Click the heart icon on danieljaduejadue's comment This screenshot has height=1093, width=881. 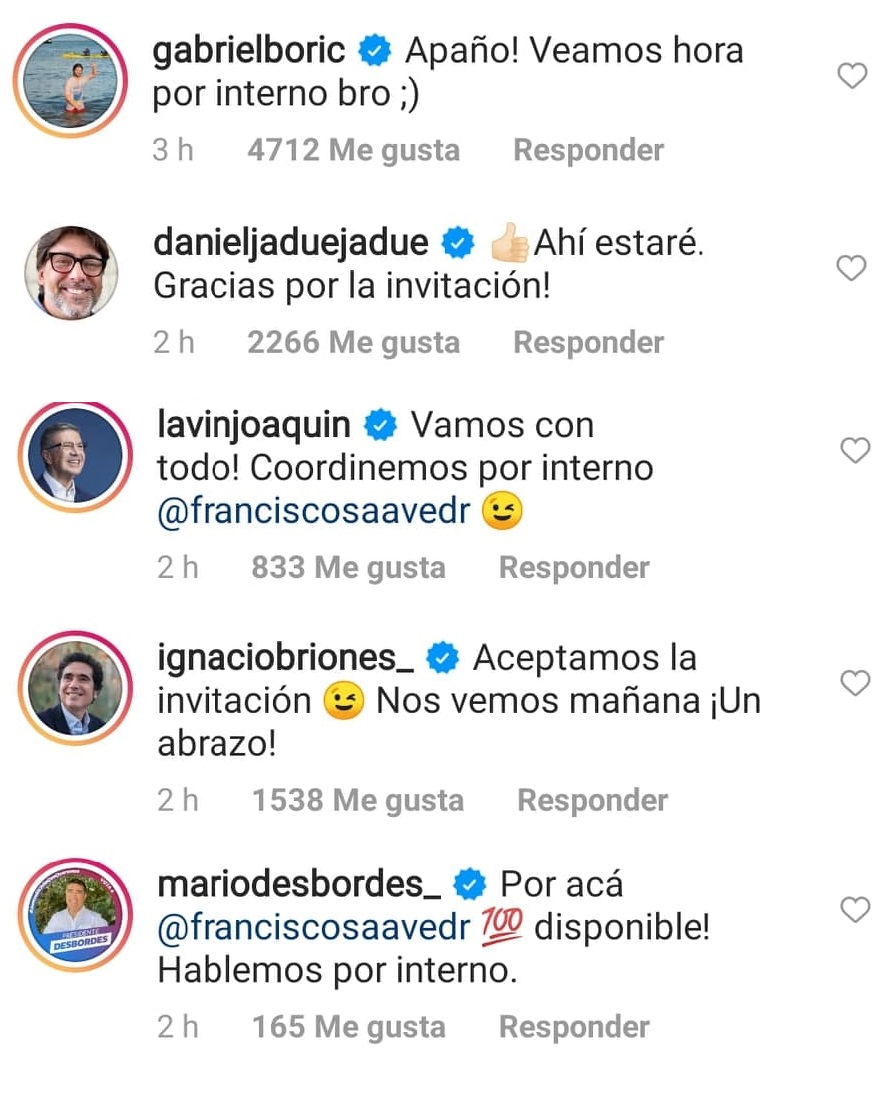851,268
